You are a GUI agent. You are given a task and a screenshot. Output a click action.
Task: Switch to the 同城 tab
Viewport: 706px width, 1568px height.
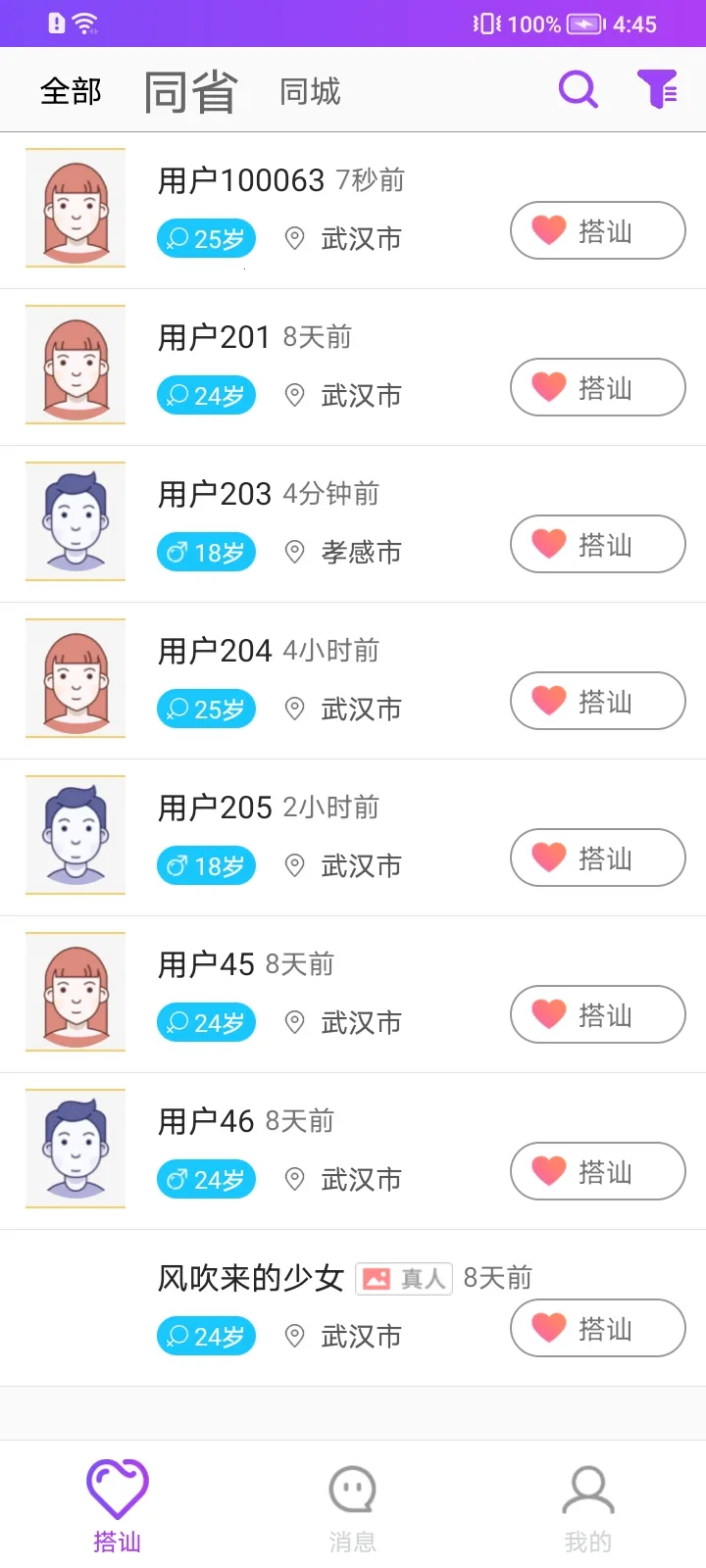tap(310, 92)
